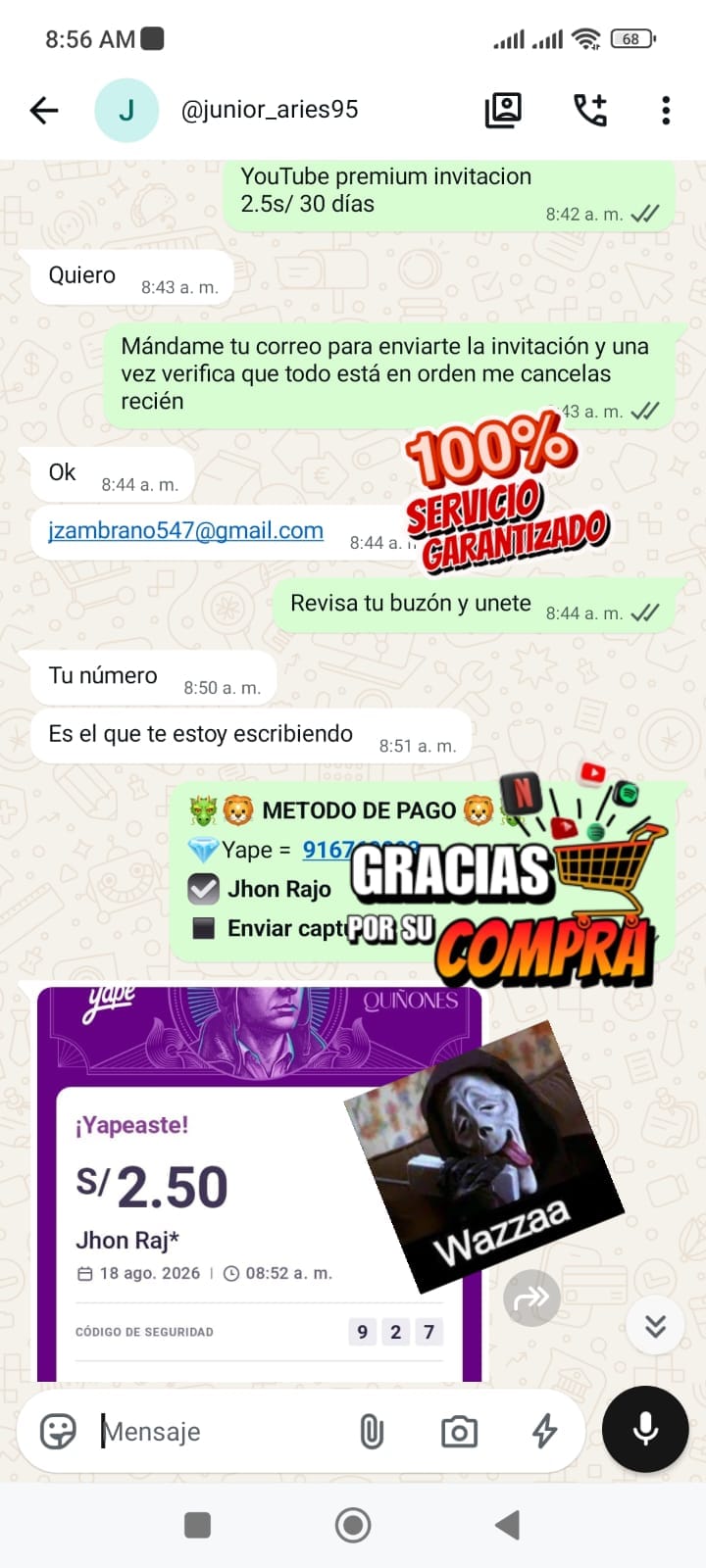Tap the jzambrano547@gmail.com email link
Viewport: 706px width, 1568px height.
(x=185, y=530)
